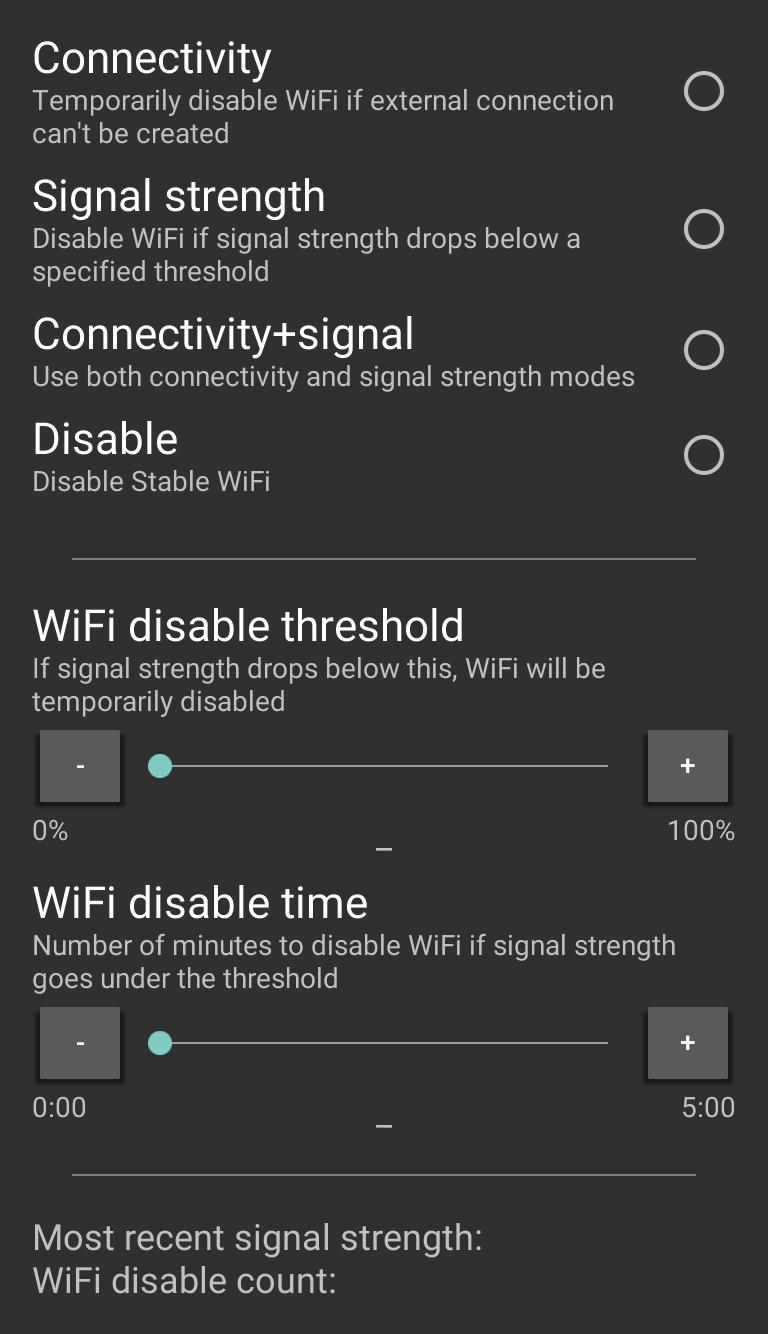The height and width of the screenshot is (1334, 768).
Task: Decrease the WiFi disable threshold
Action: 79,765
